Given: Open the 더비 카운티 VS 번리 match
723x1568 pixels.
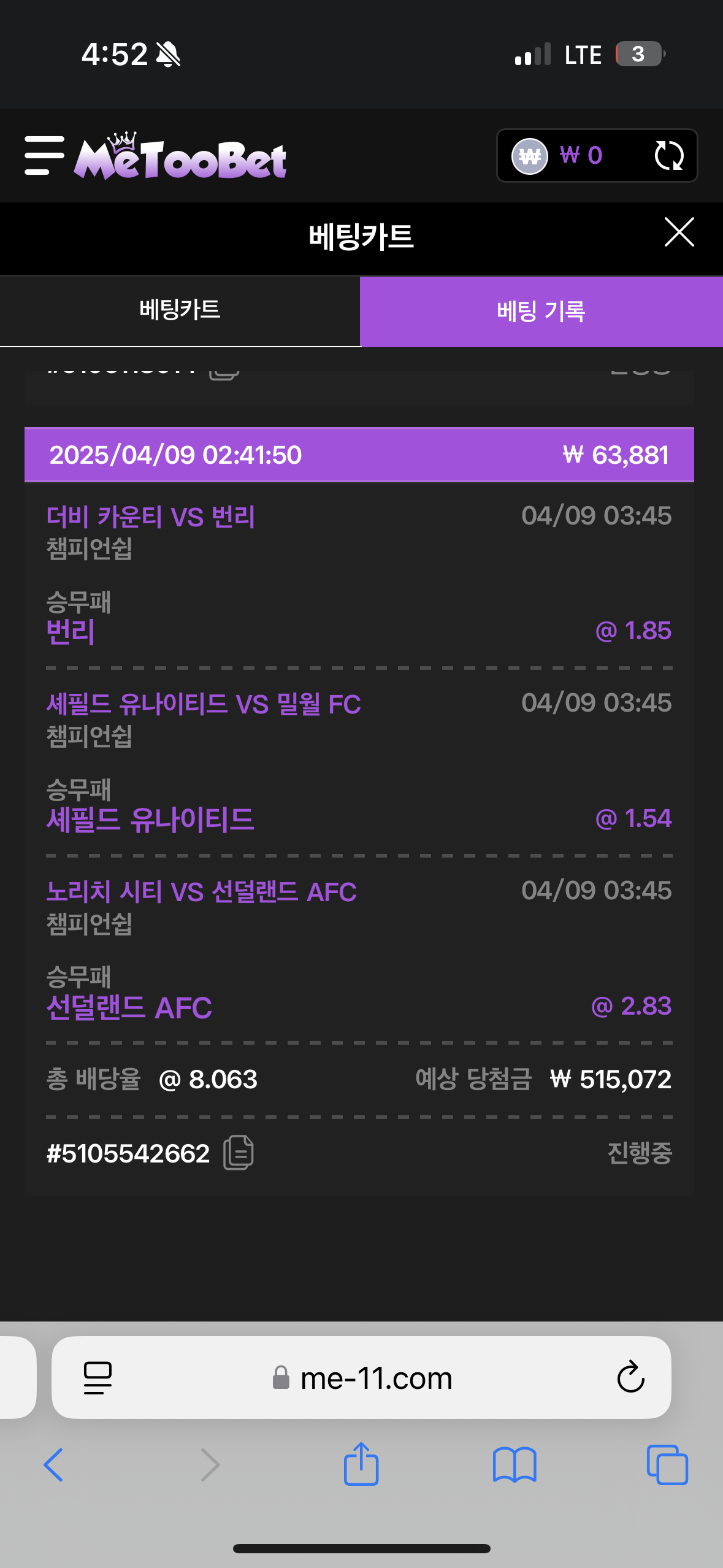Looking at the screenshot, I should tap(151, 517).
